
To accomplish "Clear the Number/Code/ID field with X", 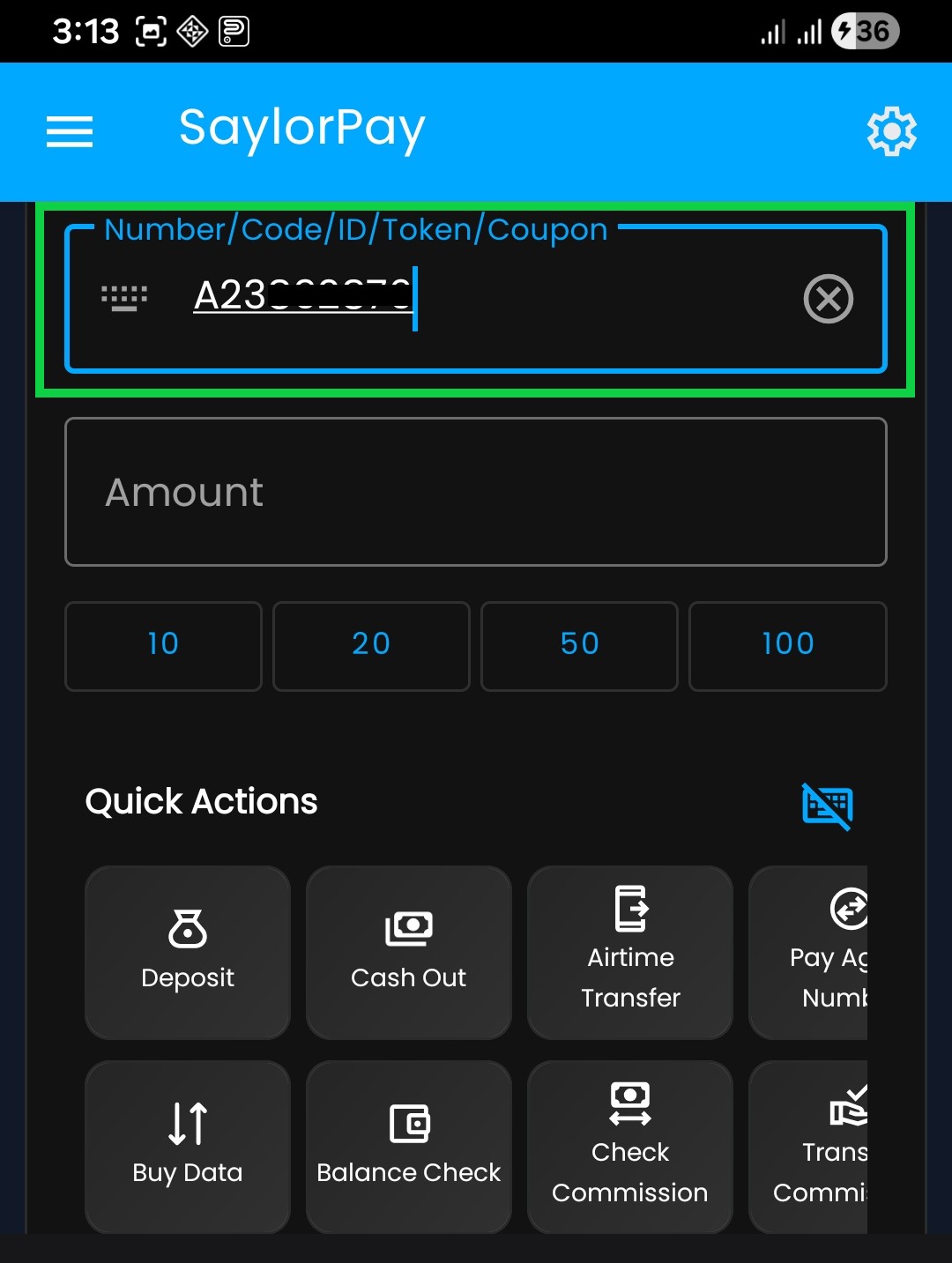I will (829, 299).
